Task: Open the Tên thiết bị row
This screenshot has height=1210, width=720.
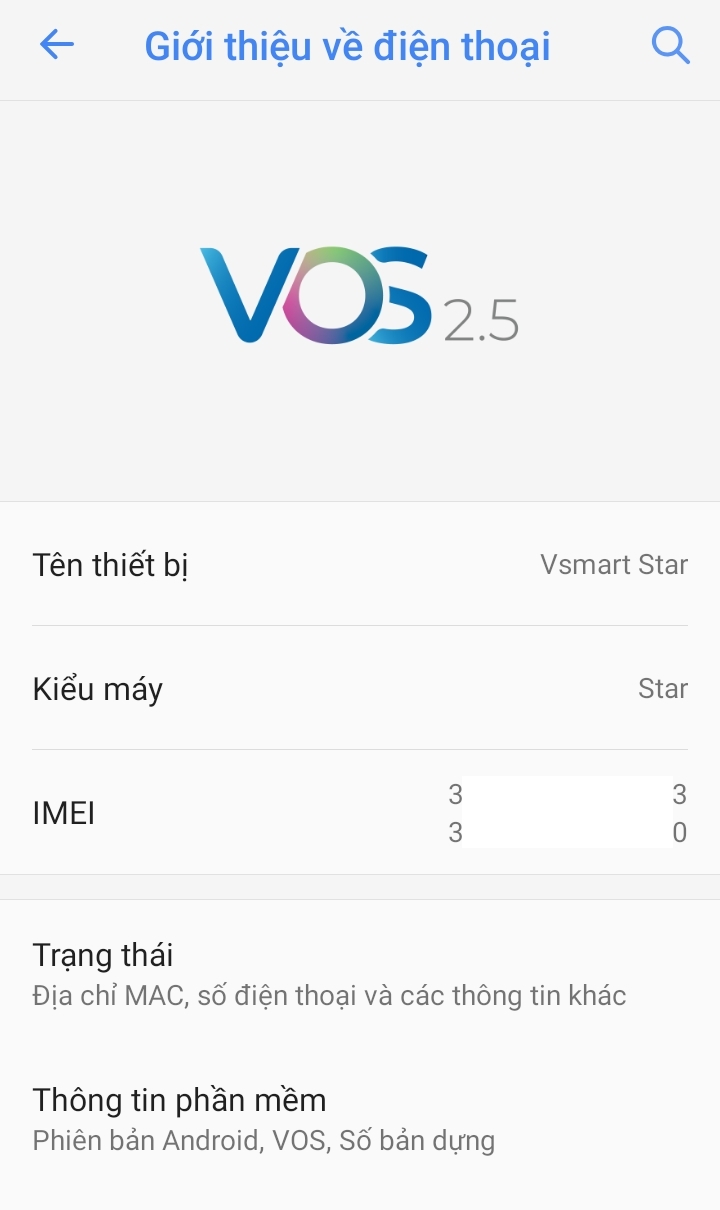Action: click(x=360, y=565)
